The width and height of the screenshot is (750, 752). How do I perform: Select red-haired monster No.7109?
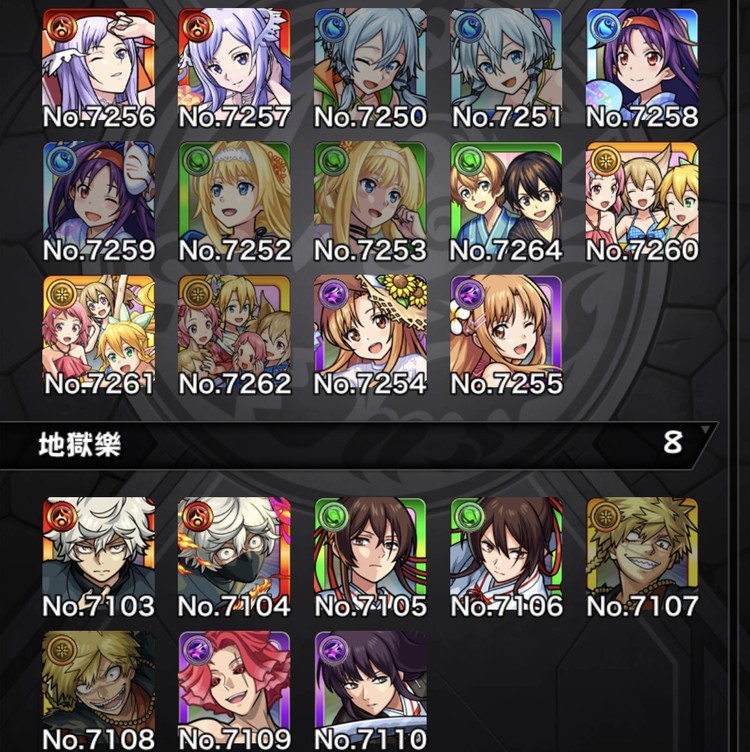[x=234, y=688]
